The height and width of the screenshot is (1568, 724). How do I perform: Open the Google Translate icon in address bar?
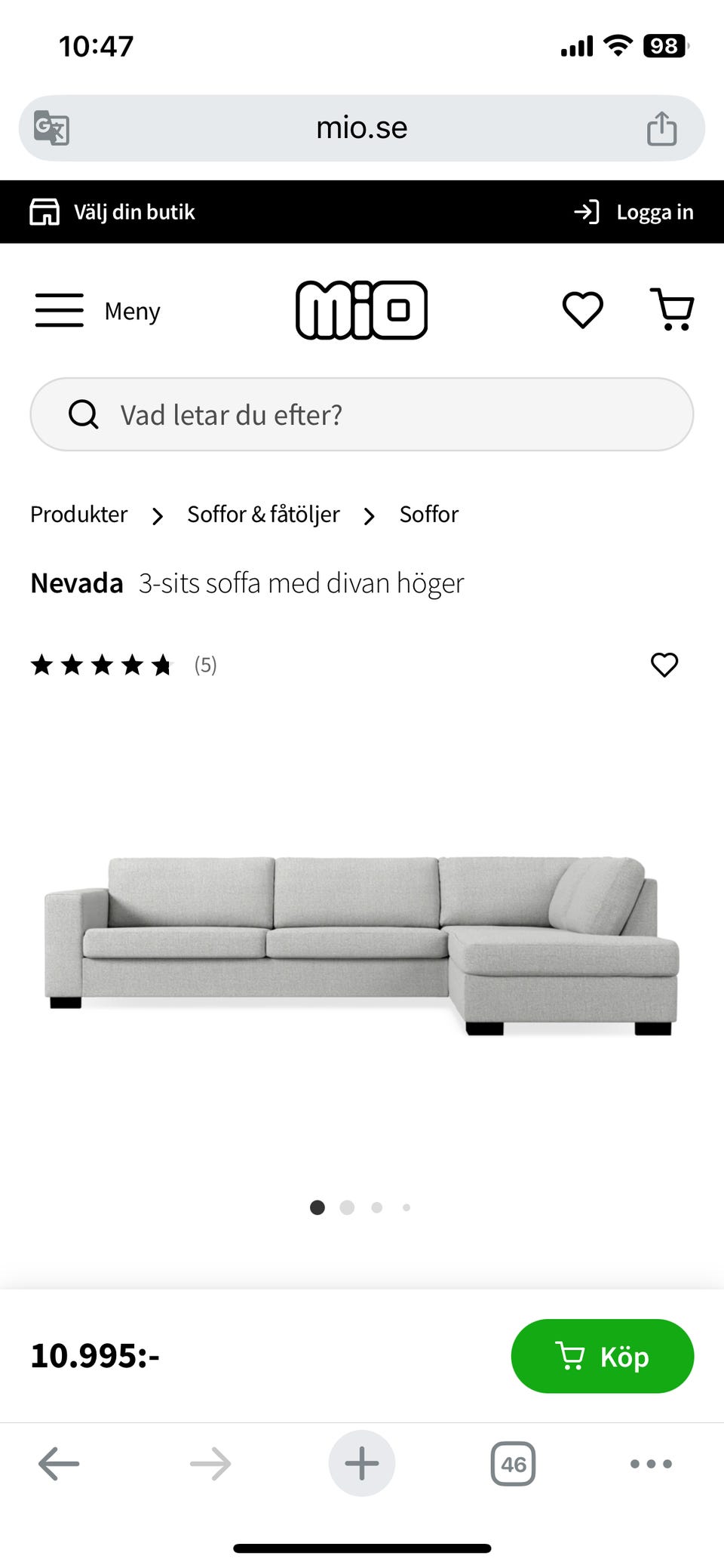pos(51,127)
